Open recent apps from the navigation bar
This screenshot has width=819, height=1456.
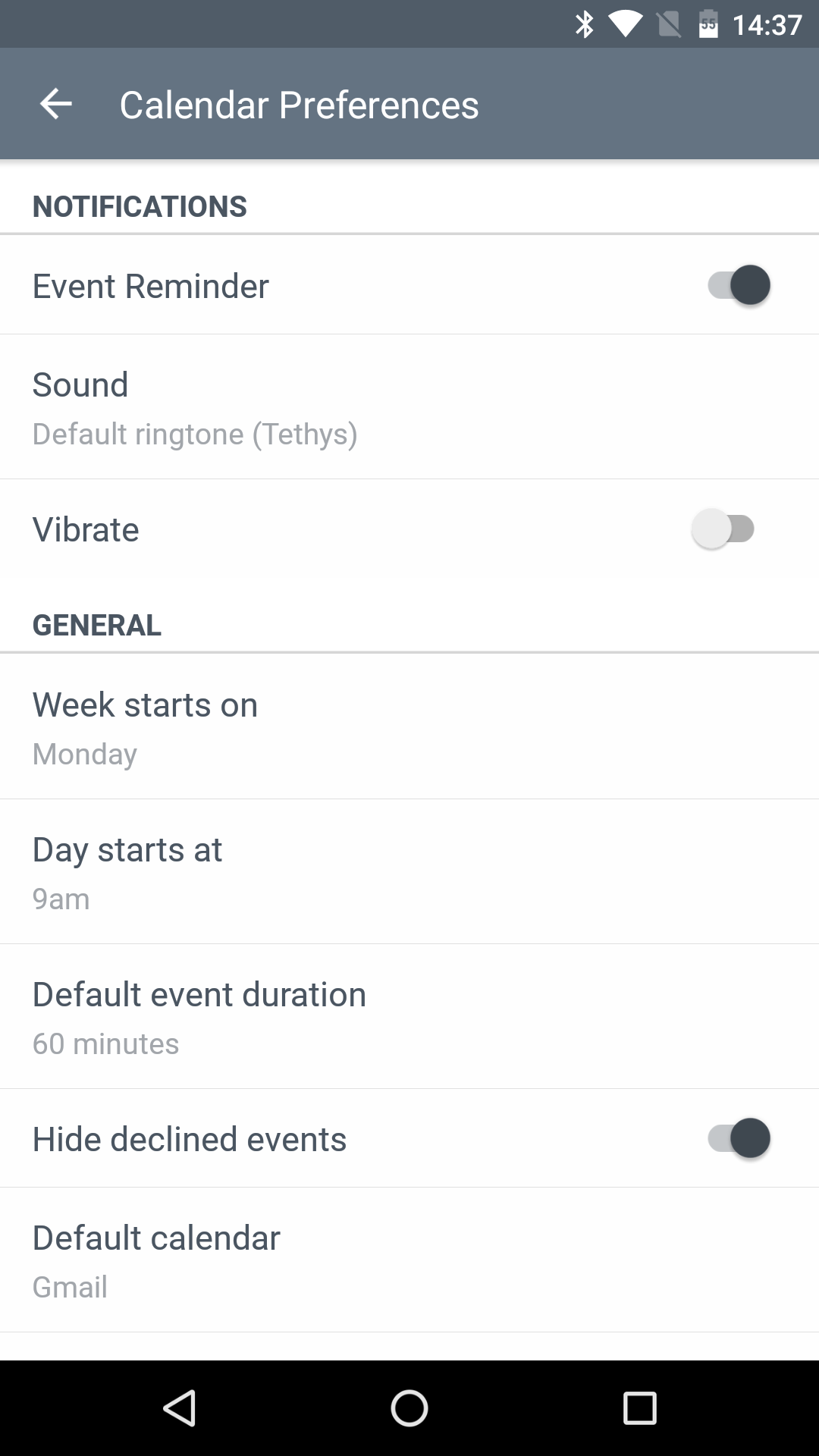click(x=639, y=1408)
